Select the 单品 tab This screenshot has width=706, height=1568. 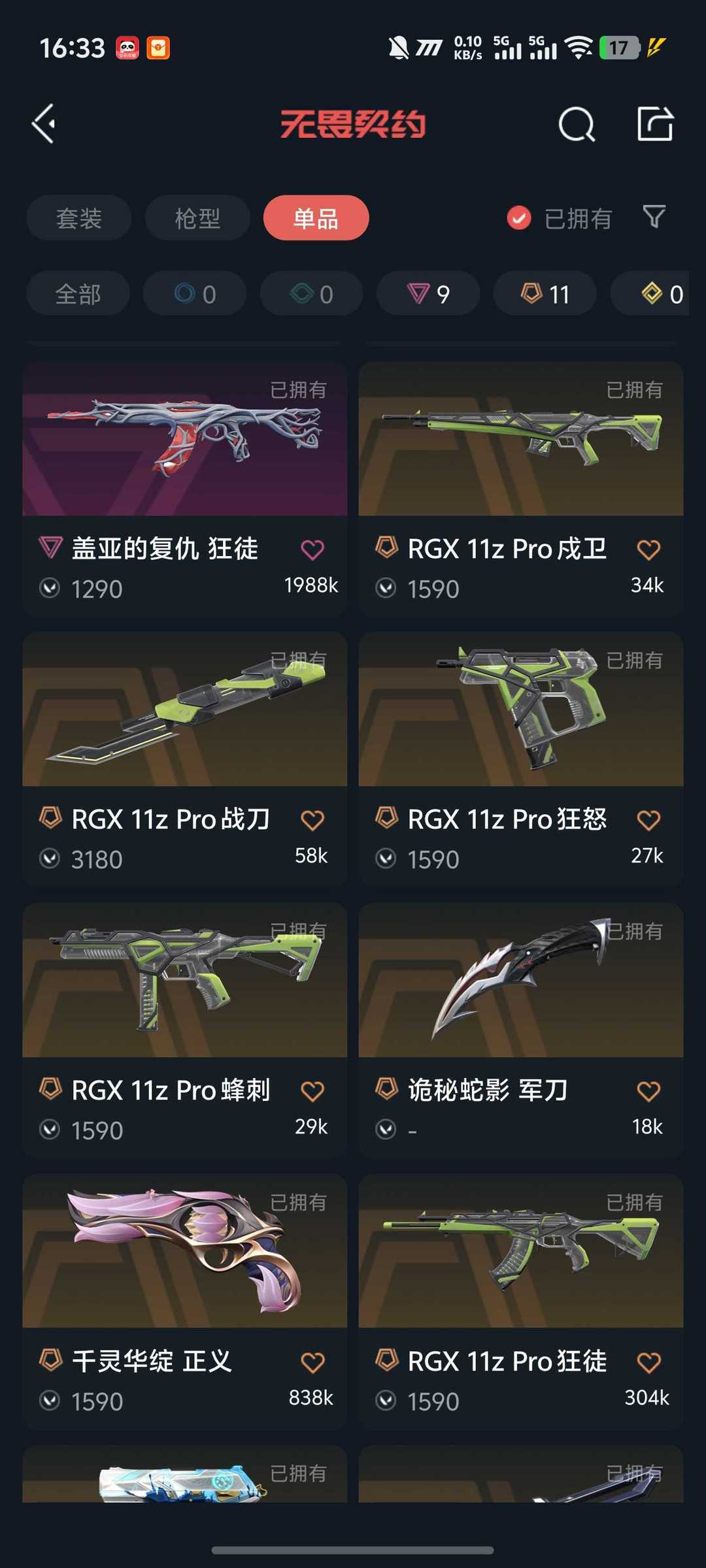coord(316,218)
